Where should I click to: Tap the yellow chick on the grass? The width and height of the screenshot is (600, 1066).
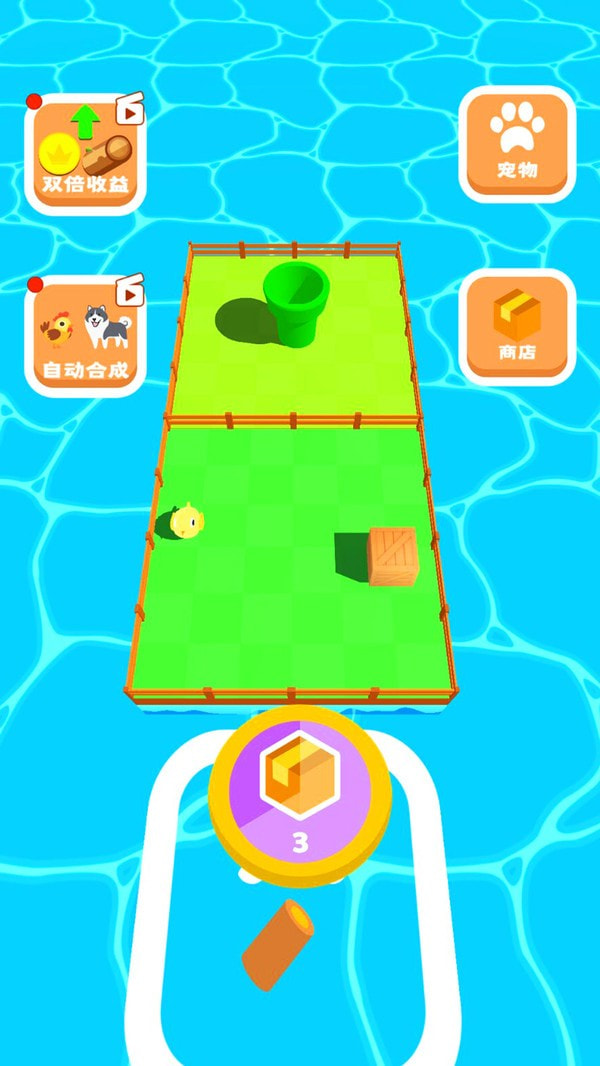pyautogui.click(x=186, y=521)
